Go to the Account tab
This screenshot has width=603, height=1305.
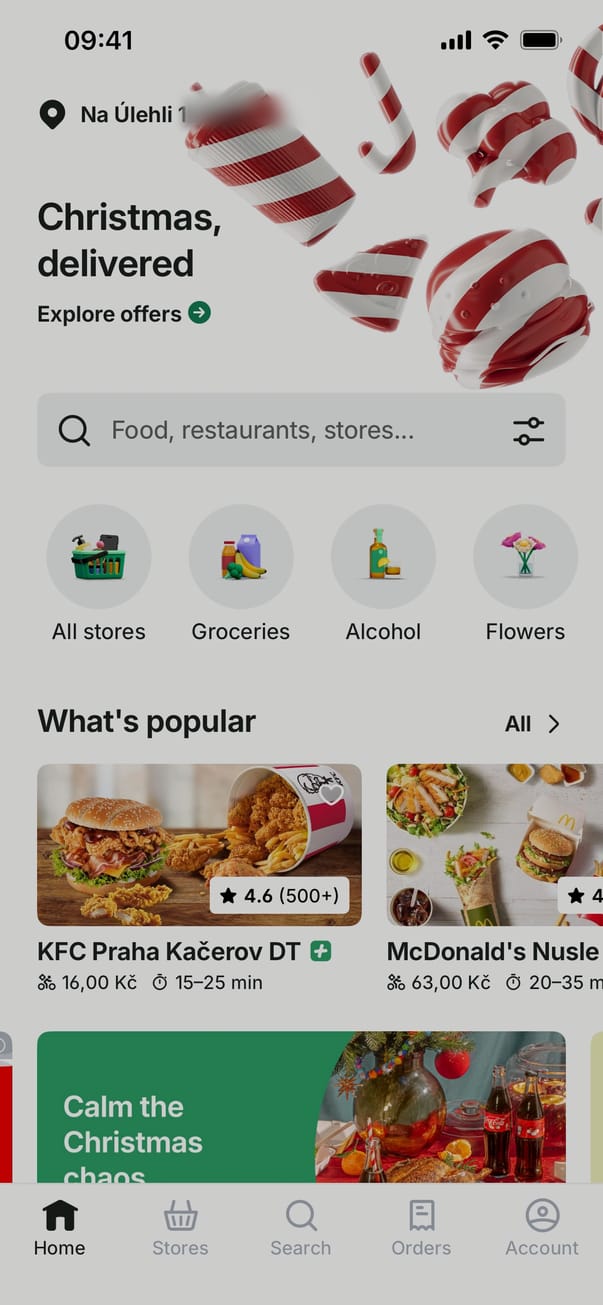coord(542,1228)
